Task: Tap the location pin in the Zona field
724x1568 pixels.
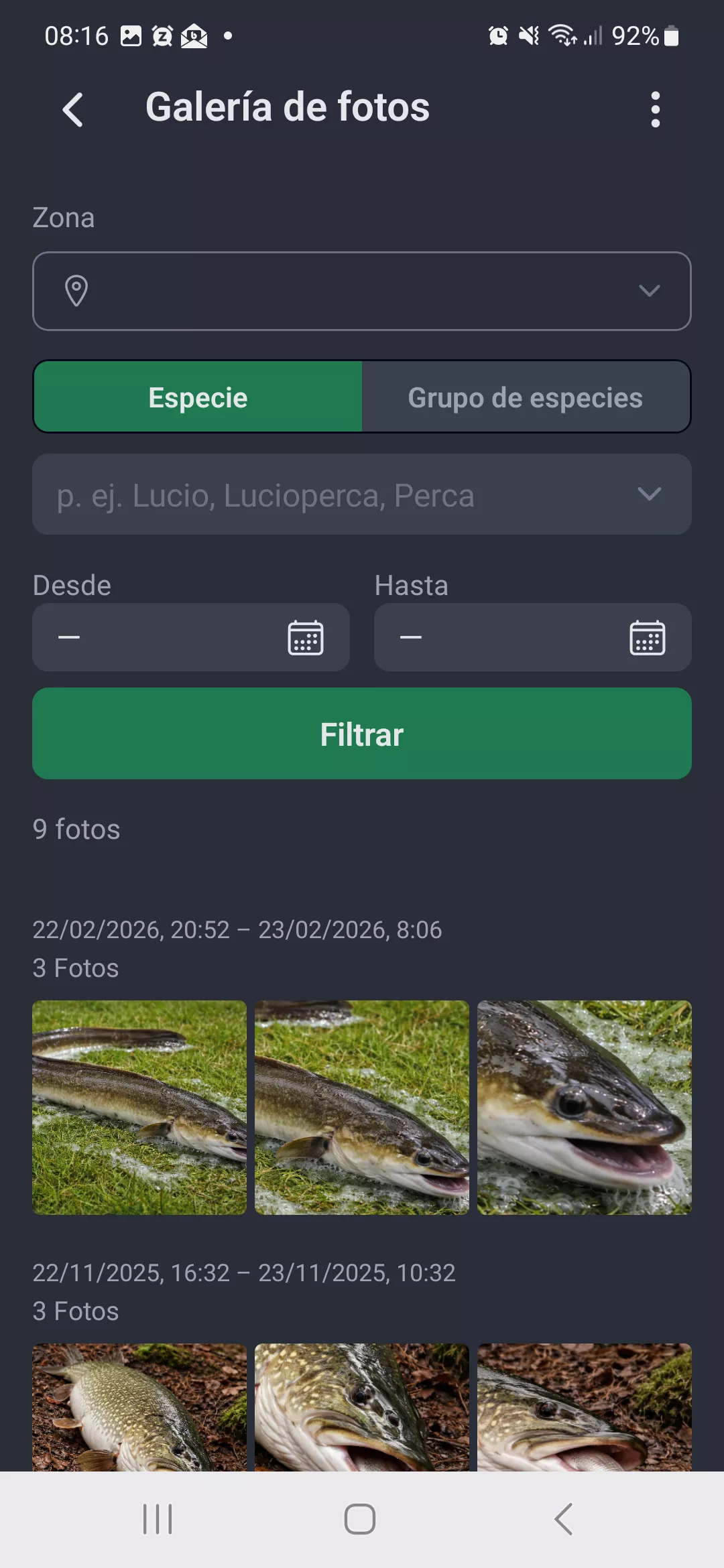Action: (x=76, y=291)
